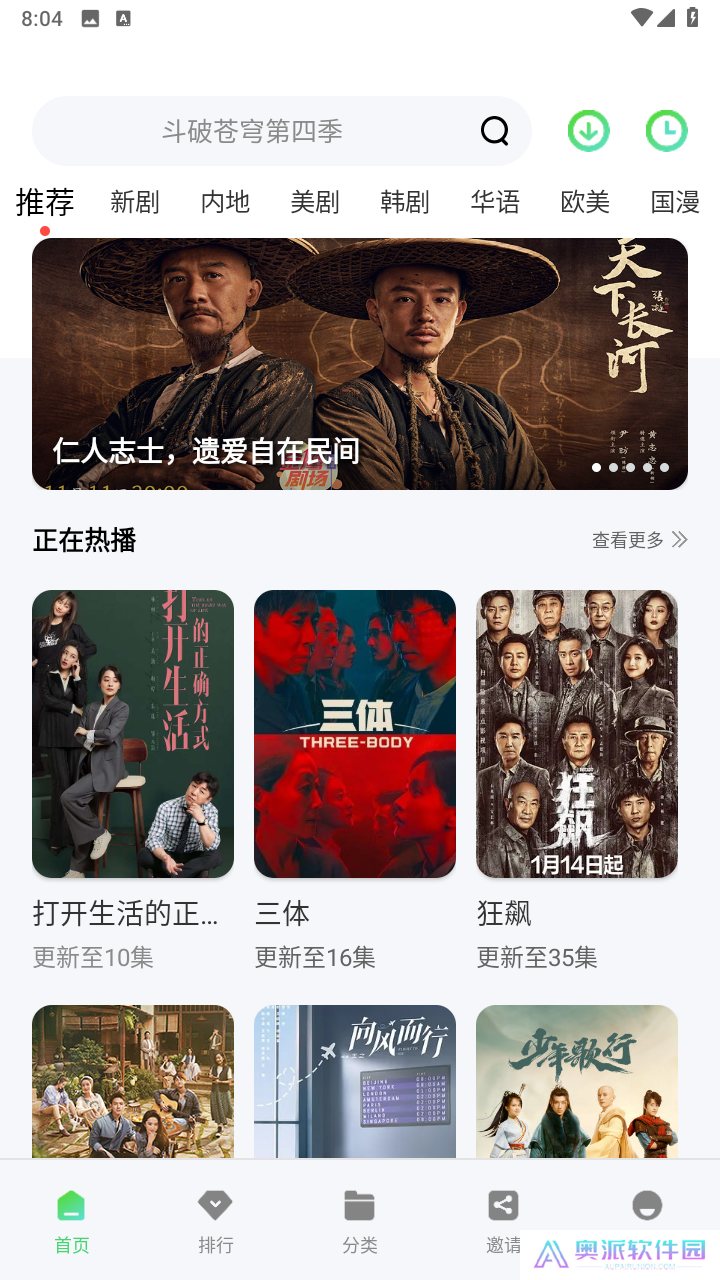Open the 打开生活的正确方式 poster
The image size is (720, 1280).
pos(133,733)
